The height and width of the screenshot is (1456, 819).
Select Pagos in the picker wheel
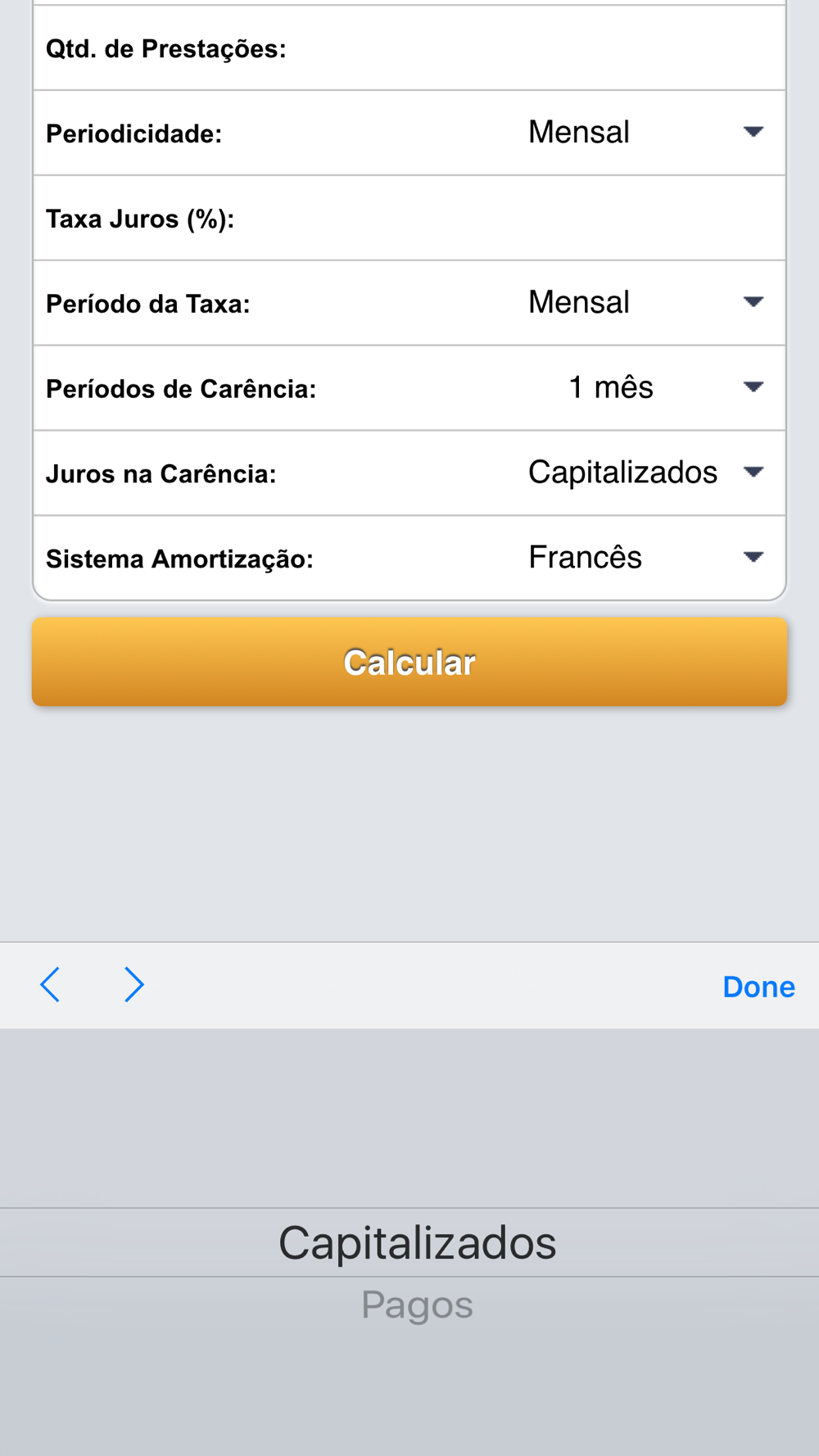click(418, 1305)
